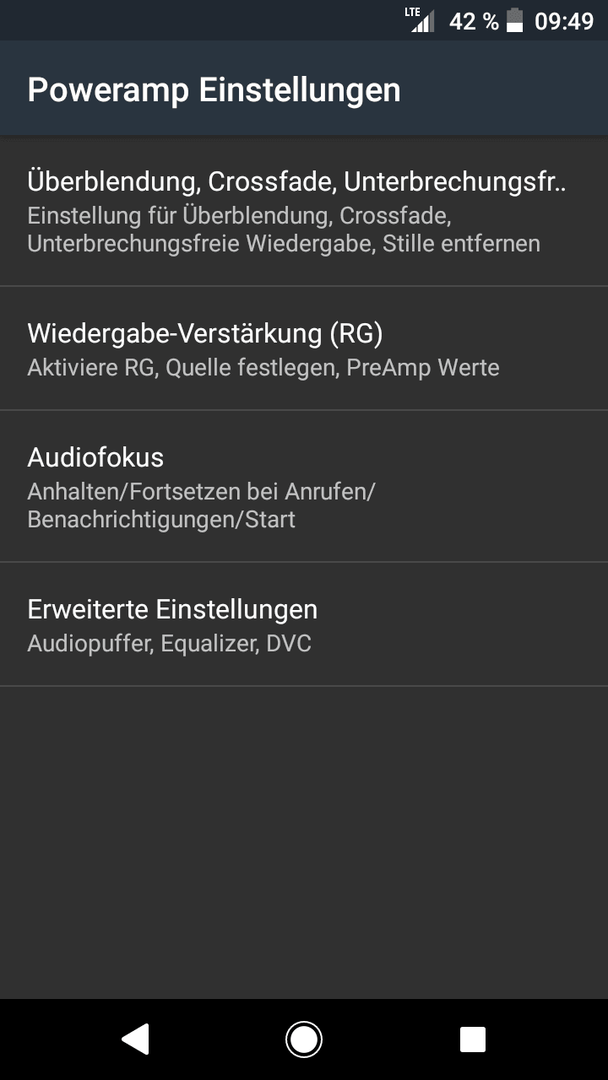Open recent apps overview
The image size is (608, 1080).
pos(472,1039)
